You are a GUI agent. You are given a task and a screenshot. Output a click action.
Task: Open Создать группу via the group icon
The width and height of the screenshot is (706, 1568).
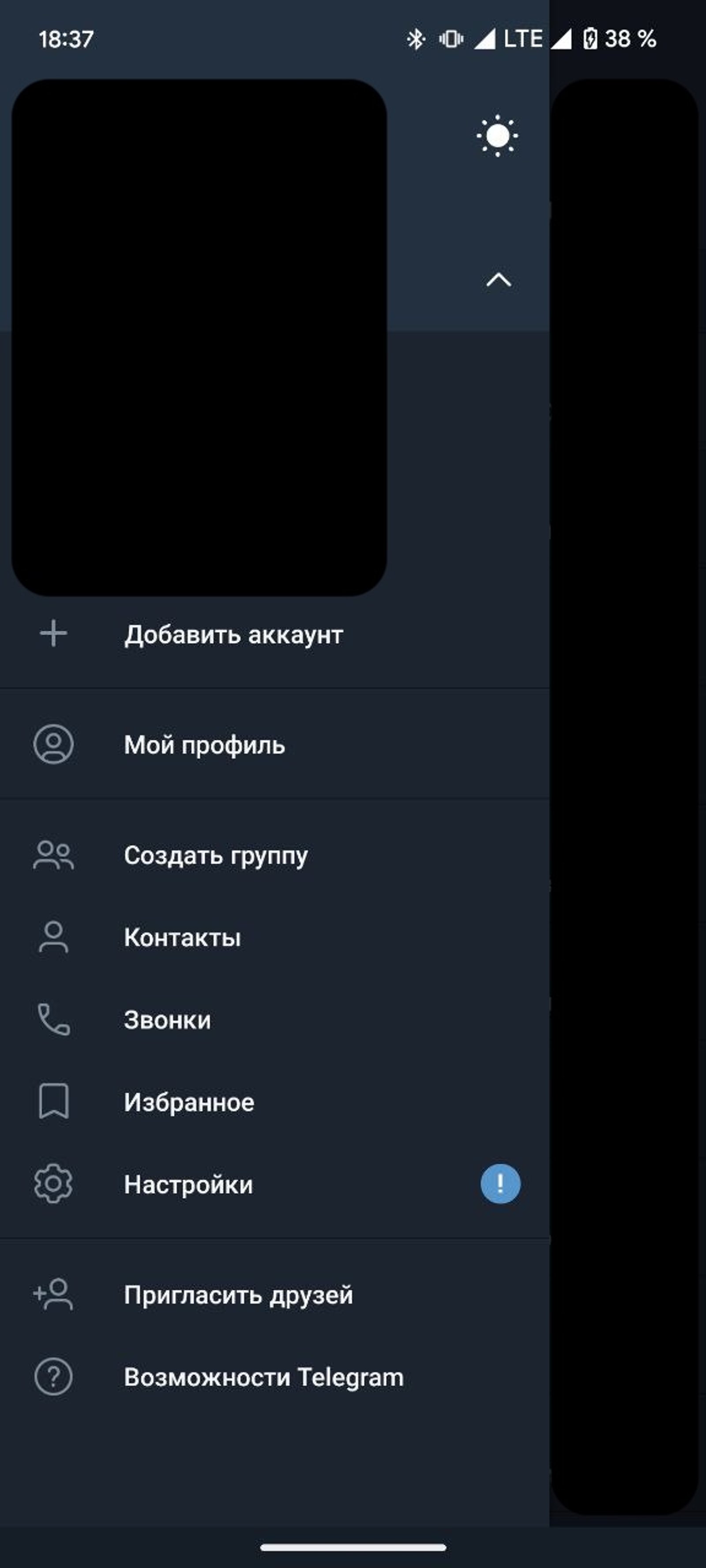tap(53, 855)
